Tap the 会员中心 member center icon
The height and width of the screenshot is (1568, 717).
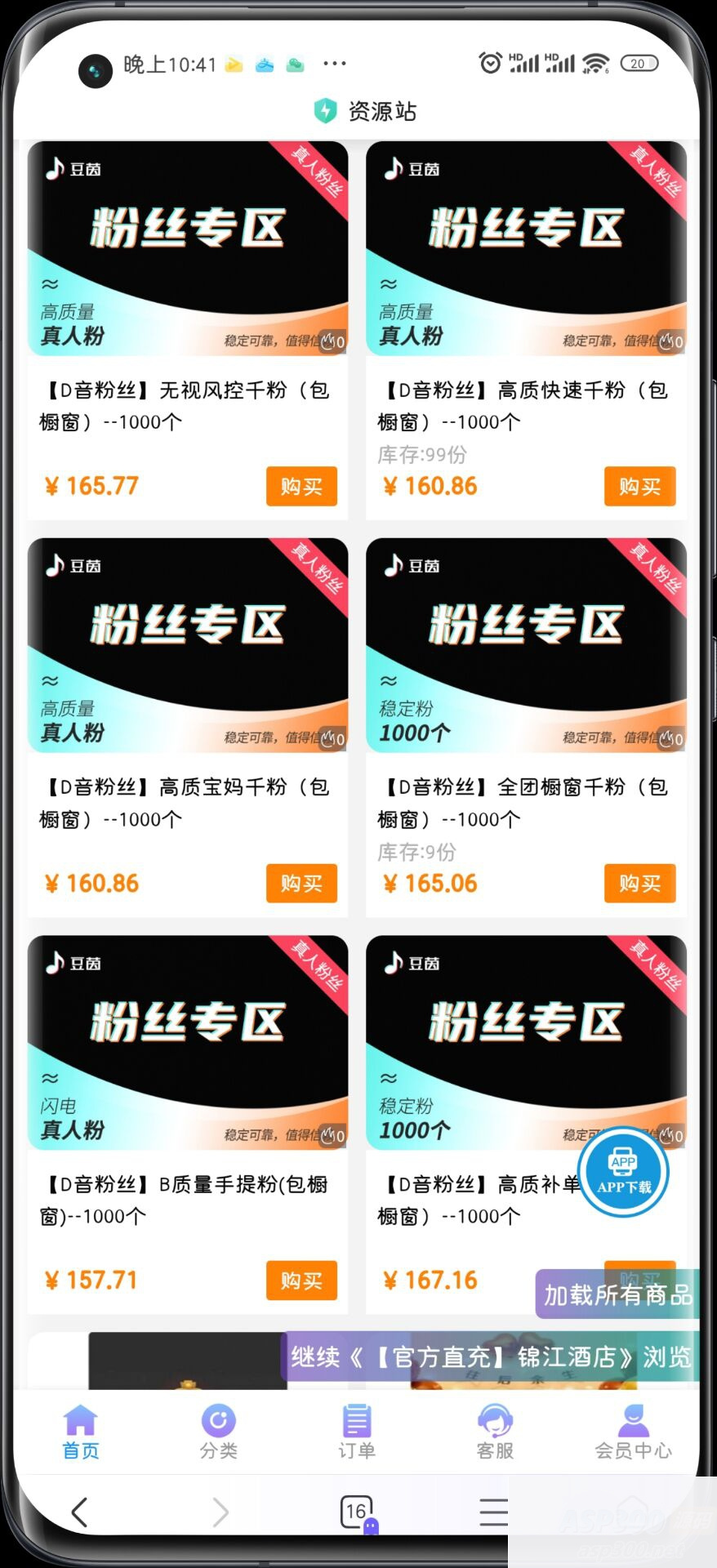pyautogui.click(x=634, y=1421)
